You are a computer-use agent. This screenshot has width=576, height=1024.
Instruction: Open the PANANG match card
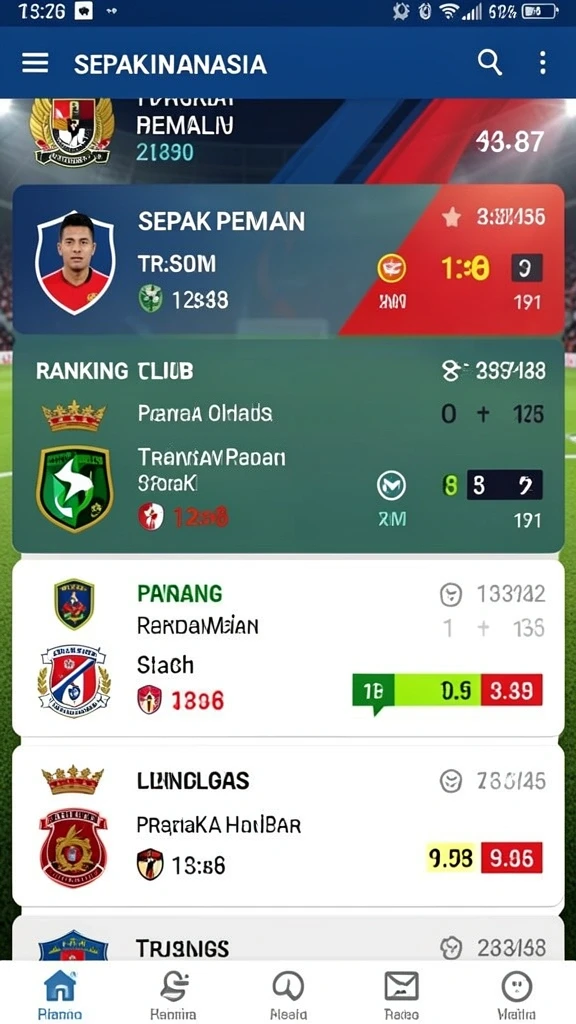pos(288,647)
